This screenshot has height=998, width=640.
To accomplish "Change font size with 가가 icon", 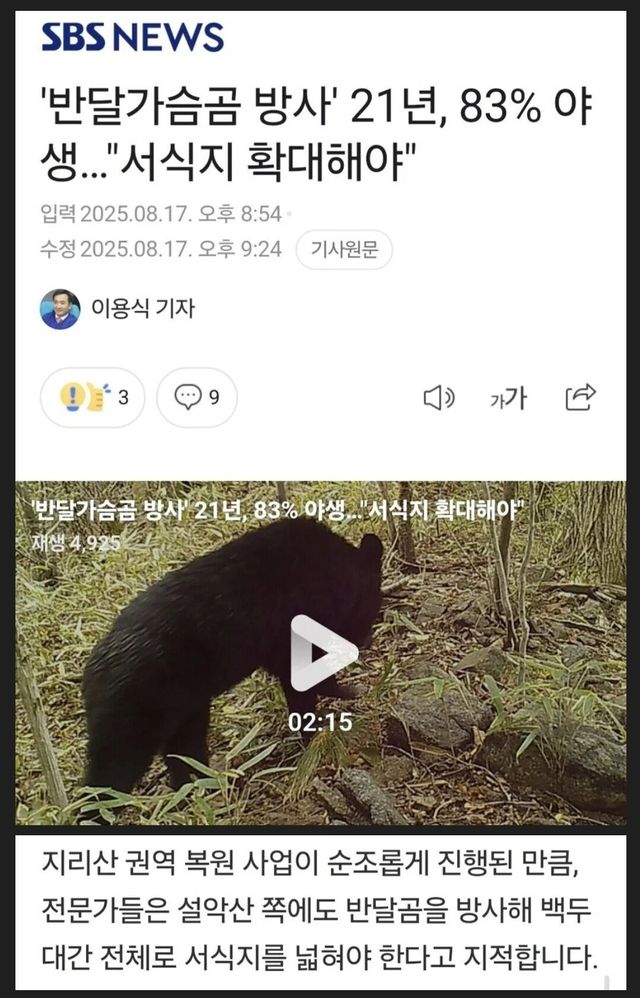I will pyautogui.click(x=508, y=398).
